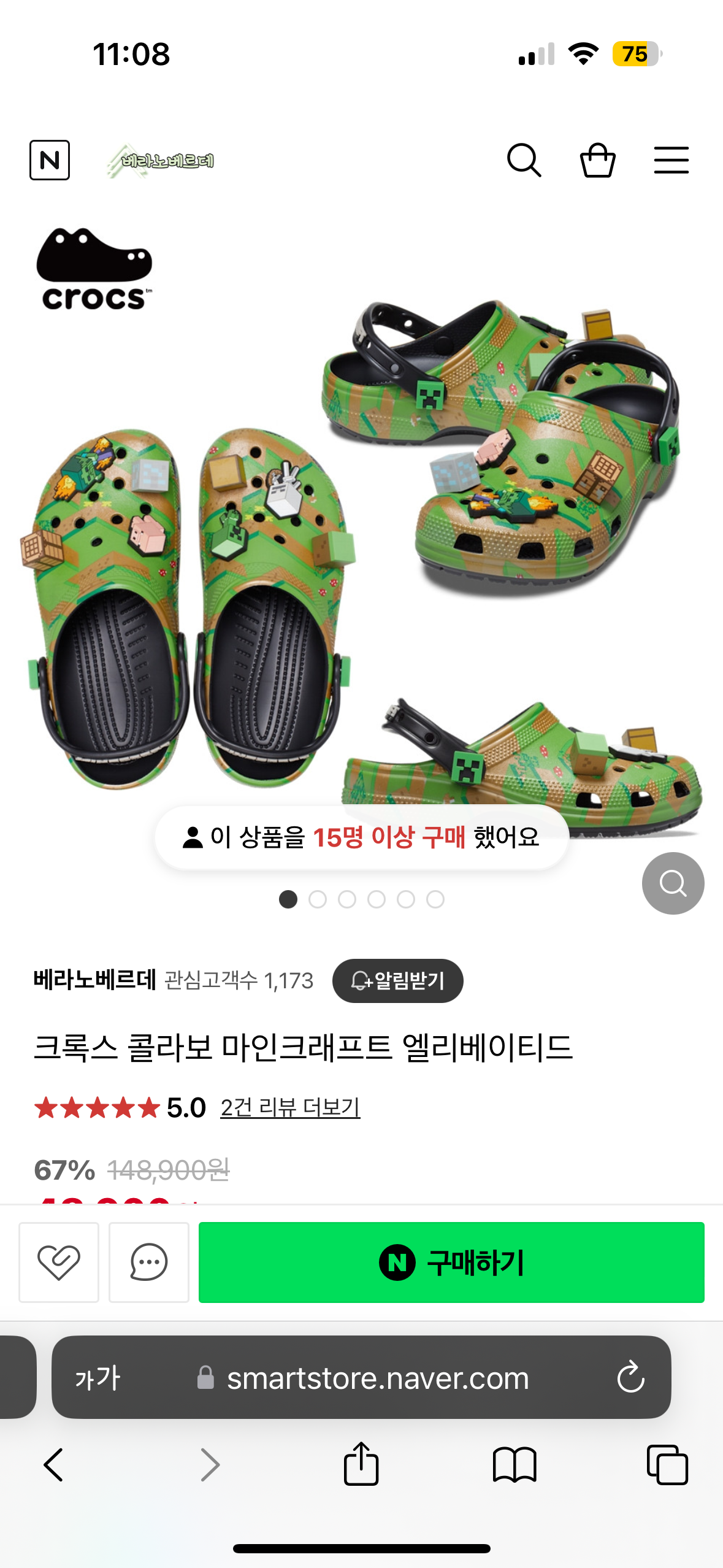Open the store search icon
723x1568 pixels.
click(x=524, y=161)
